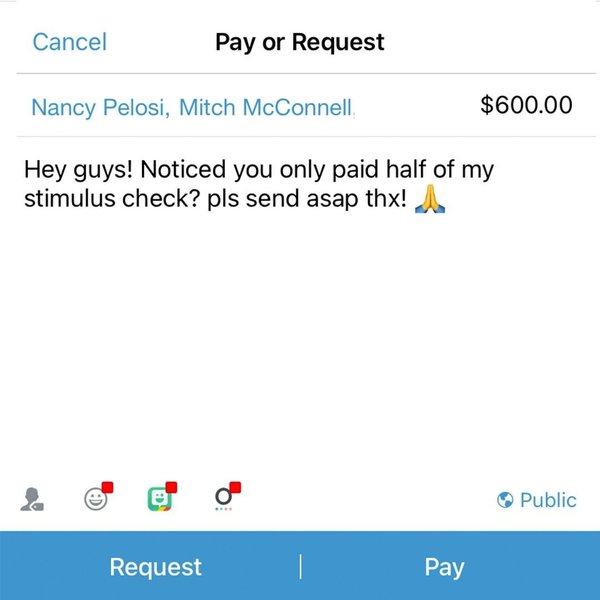This screenshot has width=600, height=600.
Task: Edit the stimulus check note text
Action: 260,183
